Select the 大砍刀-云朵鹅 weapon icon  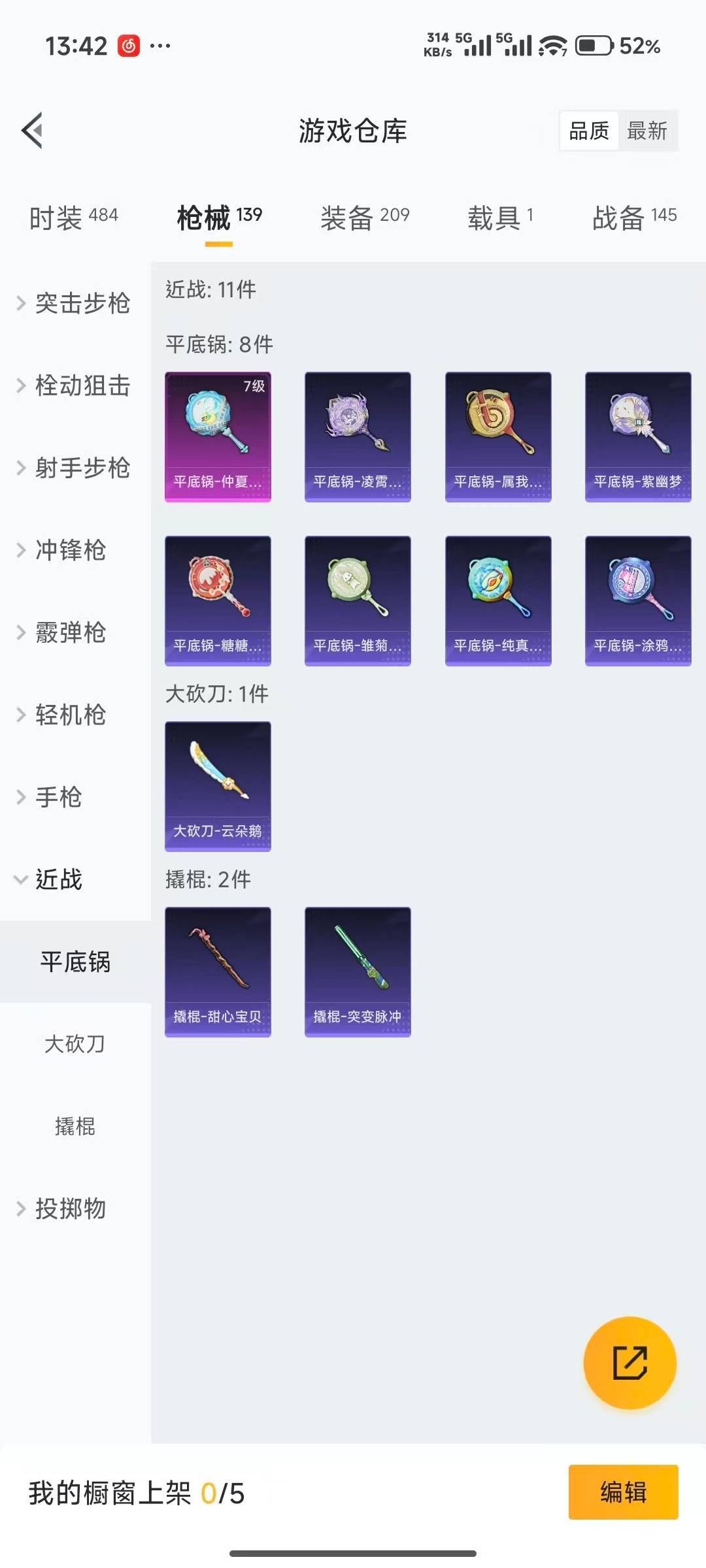click(217, 786)
